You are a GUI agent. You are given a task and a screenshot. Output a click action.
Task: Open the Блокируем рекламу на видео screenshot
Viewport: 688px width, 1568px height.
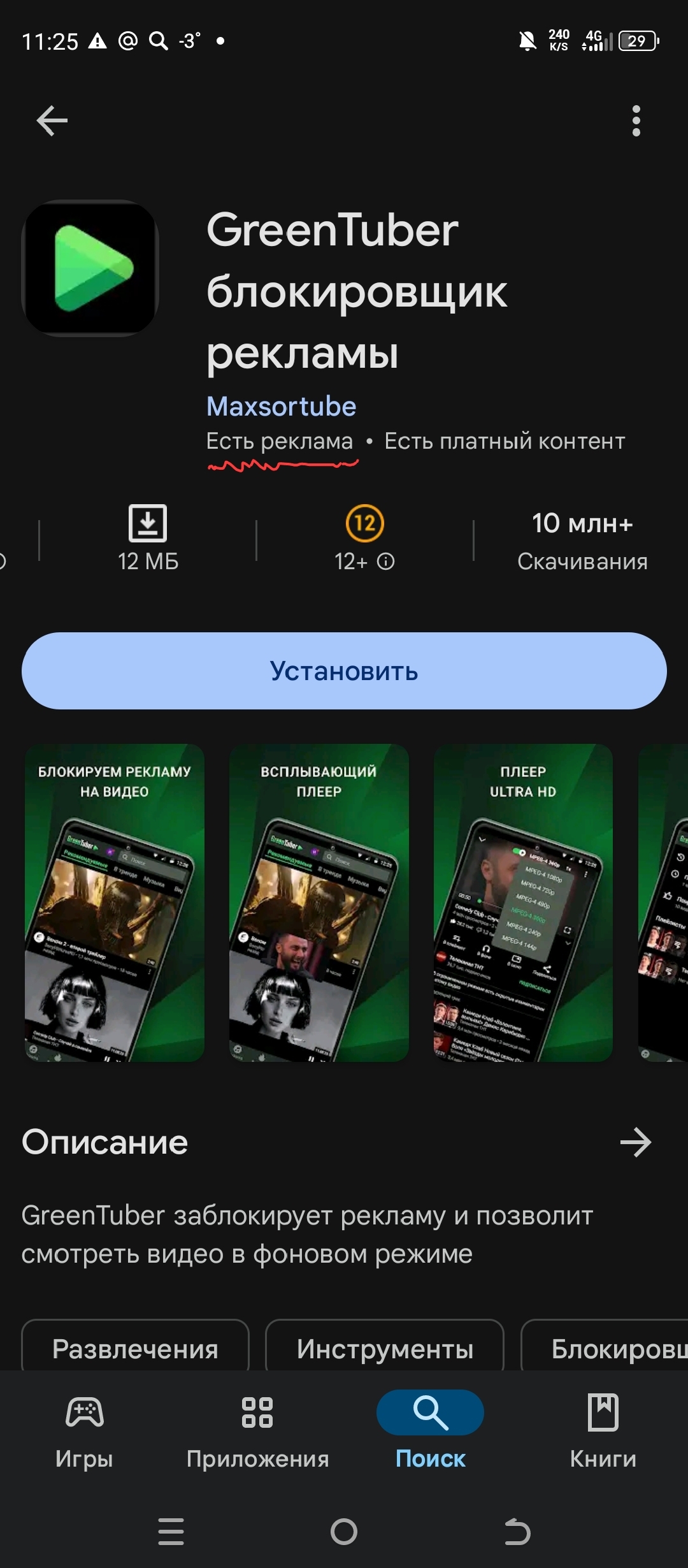[115, 903]
